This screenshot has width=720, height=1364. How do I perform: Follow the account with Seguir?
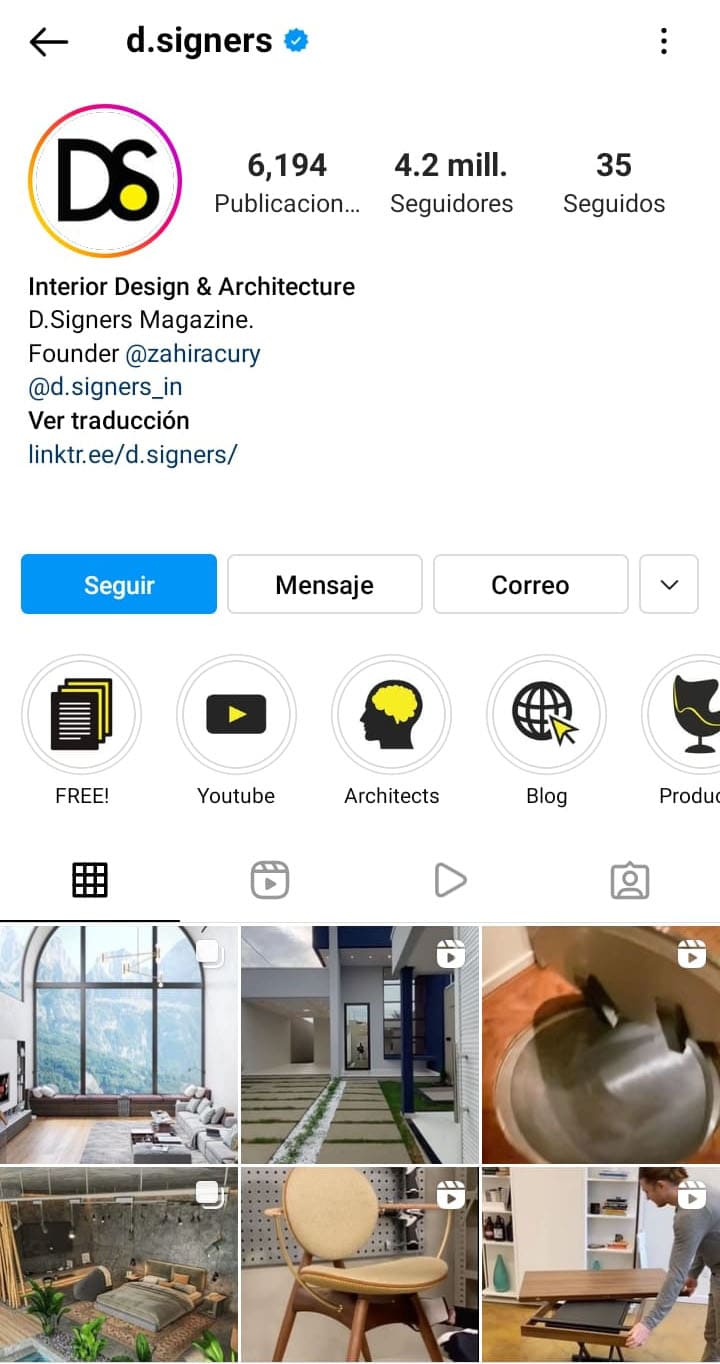[x=119, y=584]
